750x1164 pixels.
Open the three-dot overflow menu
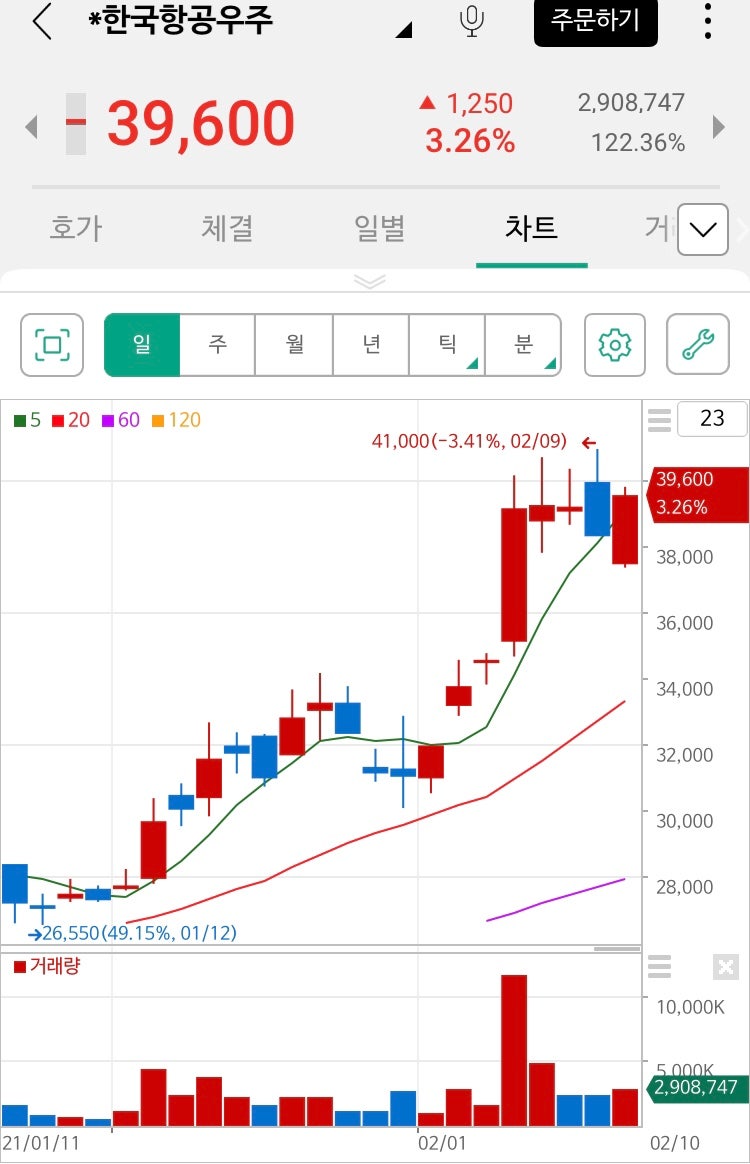[708, 22]
